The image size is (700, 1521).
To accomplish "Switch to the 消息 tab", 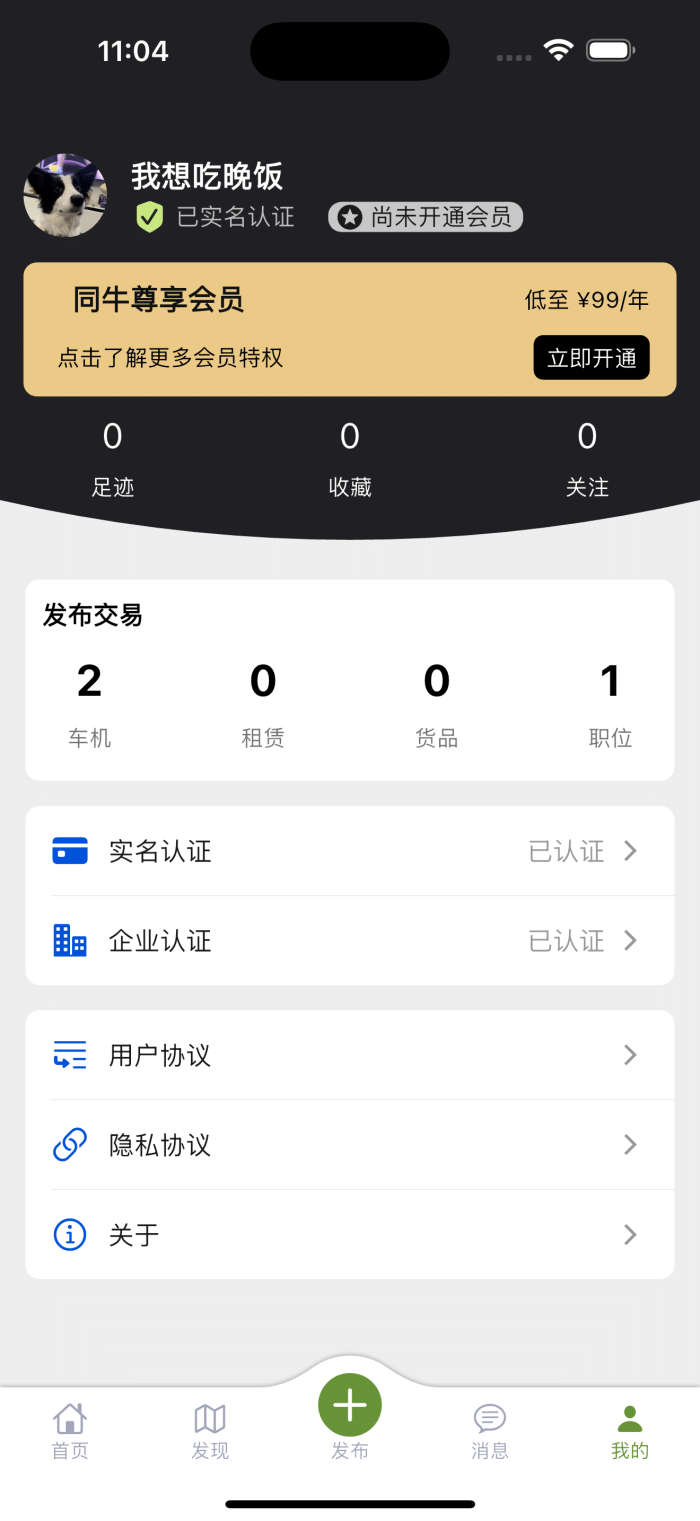I will pyautogui.click(x=490, y=1430).
